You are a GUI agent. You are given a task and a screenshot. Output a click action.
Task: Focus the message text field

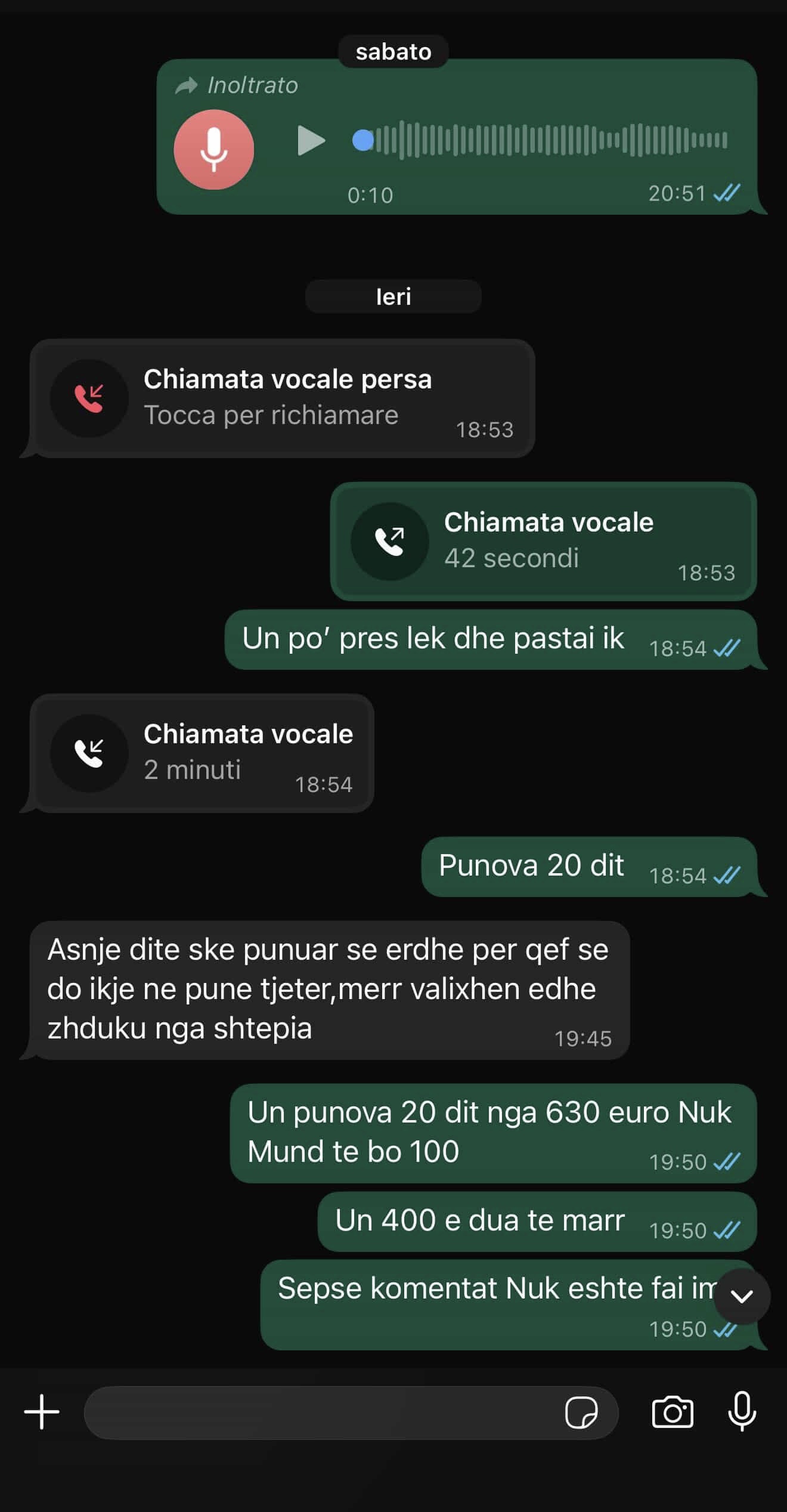[322, 1412]
